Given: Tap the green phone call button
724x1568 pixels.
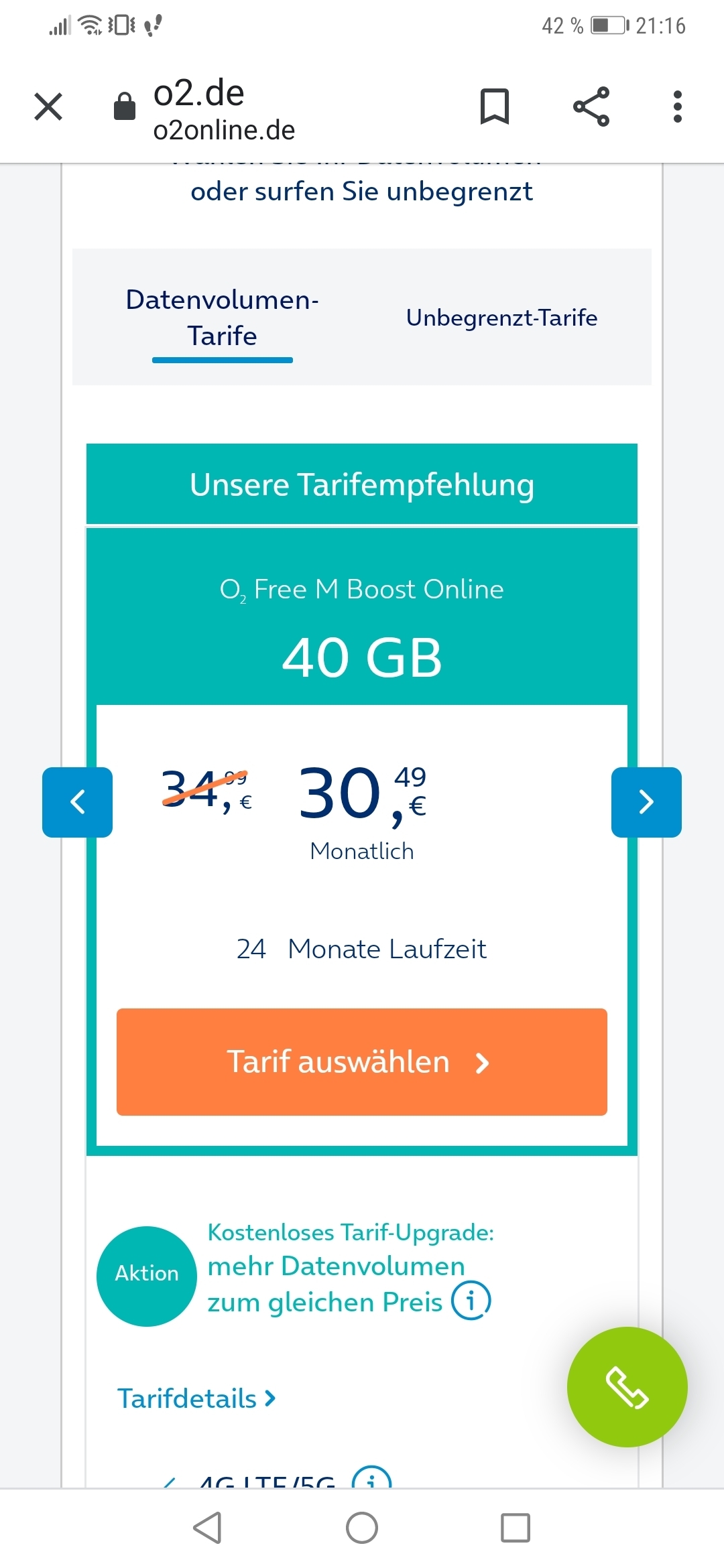Looking at the screenshot, I should click(x=627, y=1387).
